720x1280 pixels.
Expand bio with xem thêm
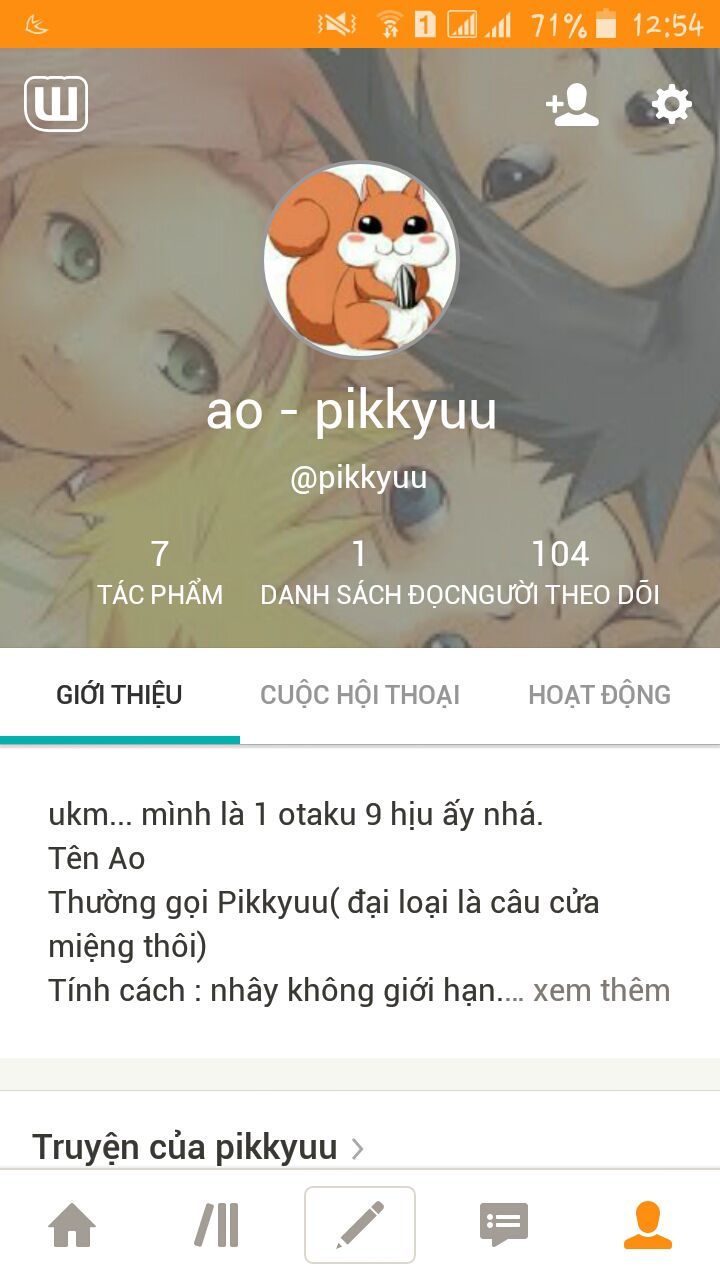coord(601,990)
